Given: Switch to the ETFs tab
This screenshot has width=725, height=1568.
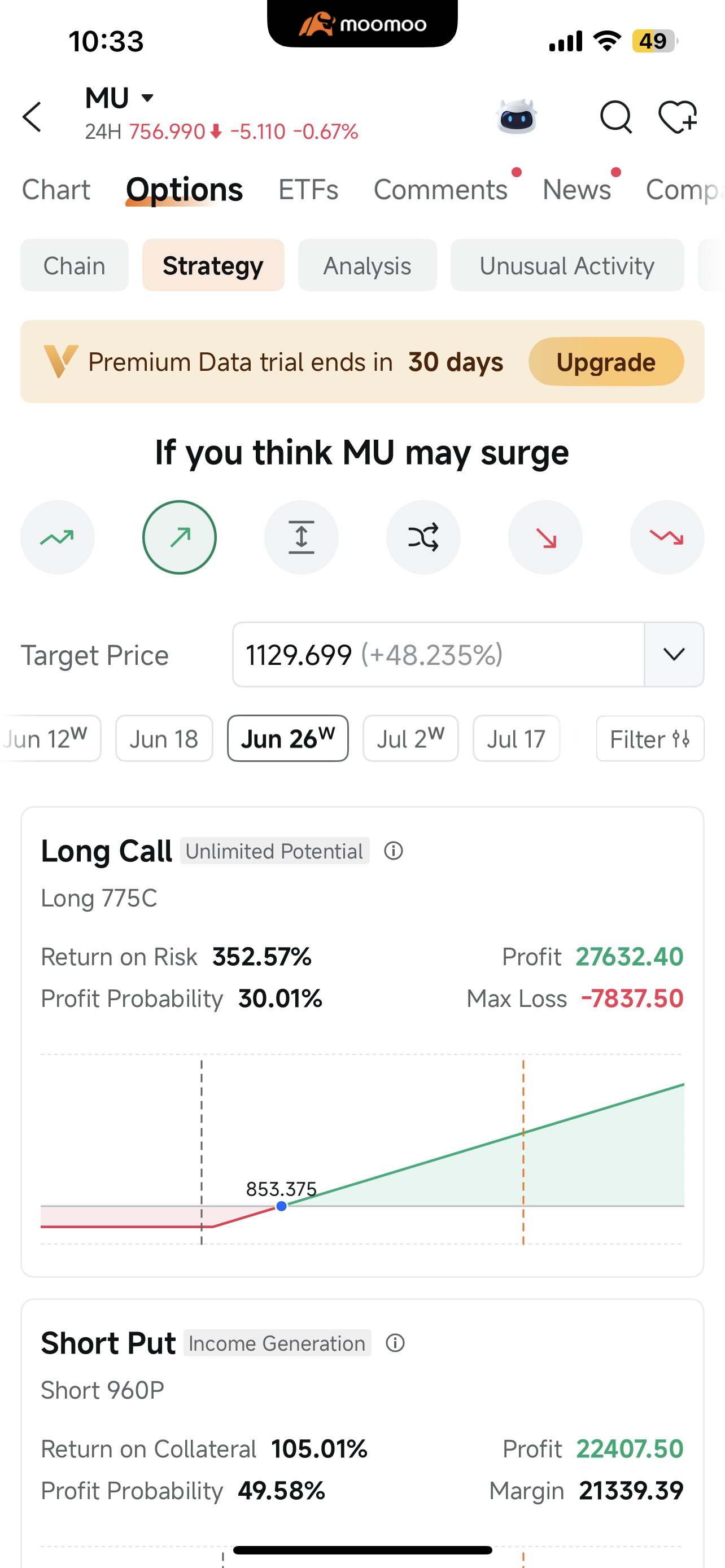Looking at the screenshot, I should 308,189.
